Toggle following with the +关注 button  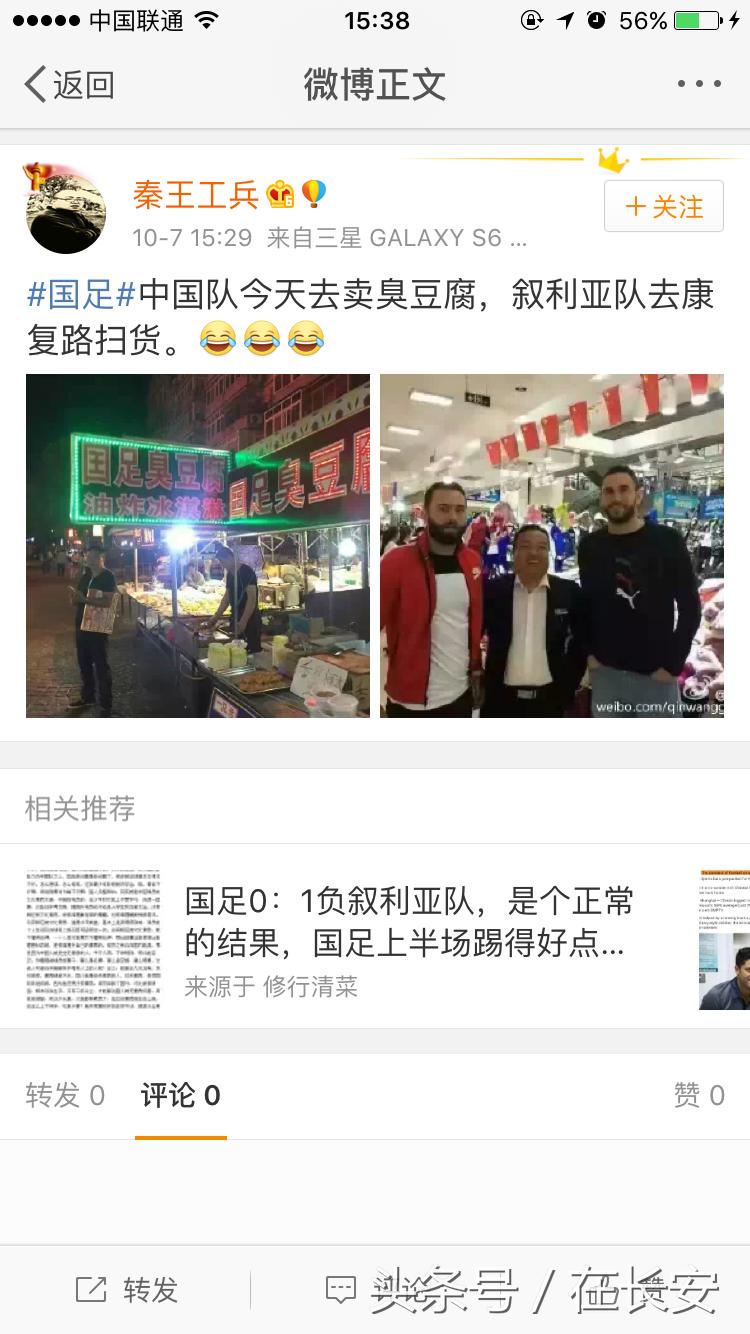pyautogui.click(x=664, y=206)
